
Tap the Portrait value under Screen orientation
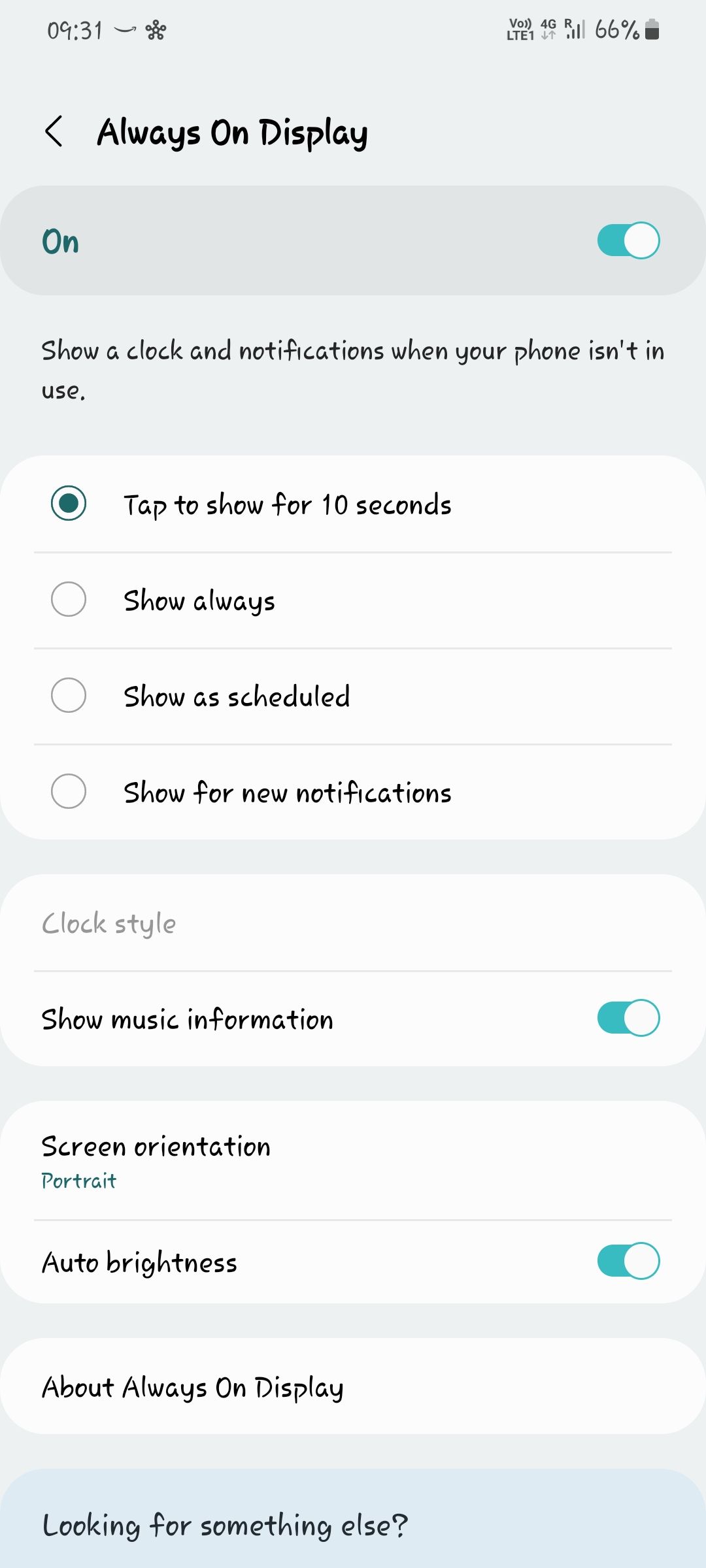coord(78,1180)
